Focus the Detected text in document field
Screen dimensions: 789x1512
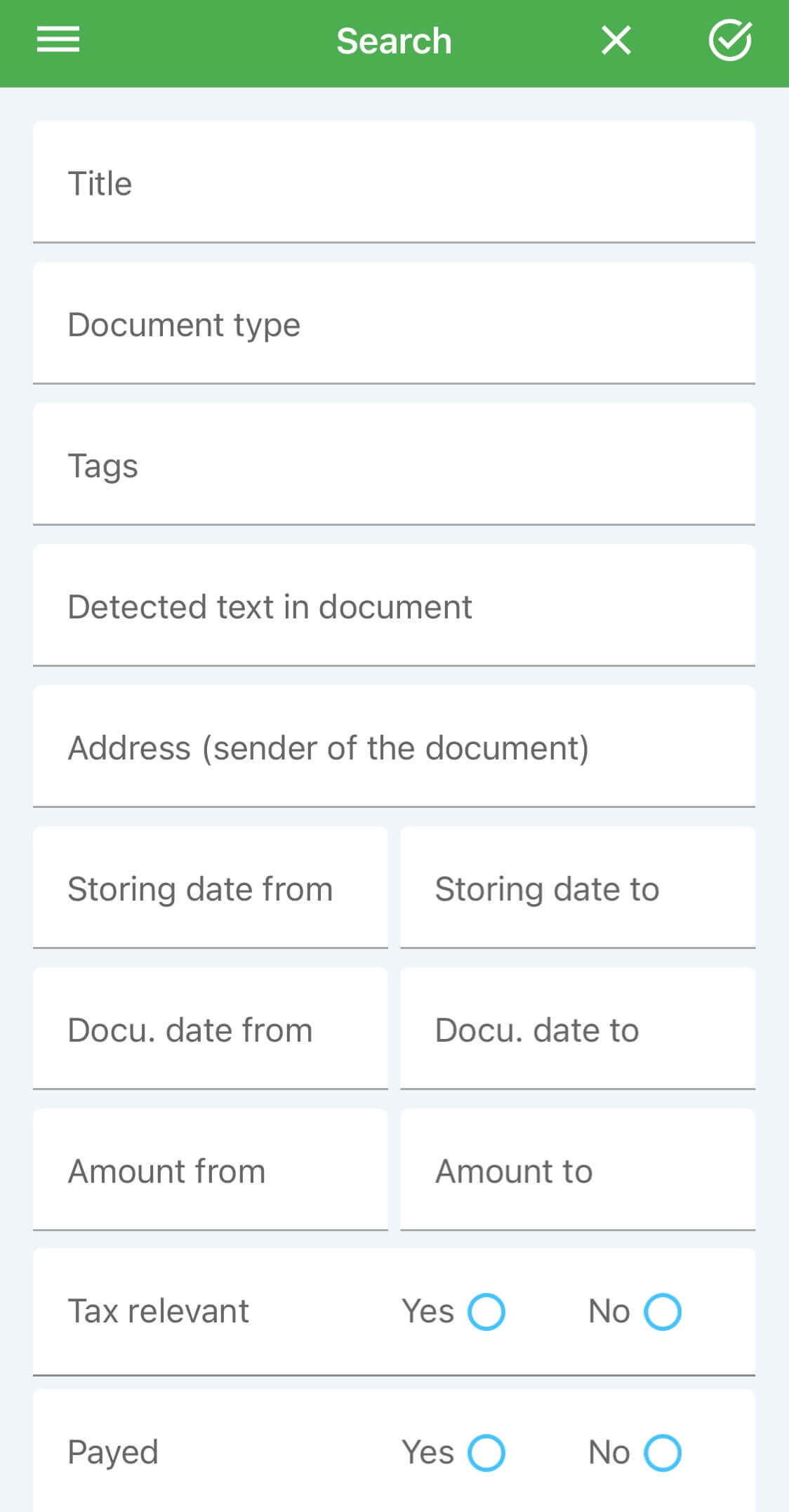(x=394, y=605)
